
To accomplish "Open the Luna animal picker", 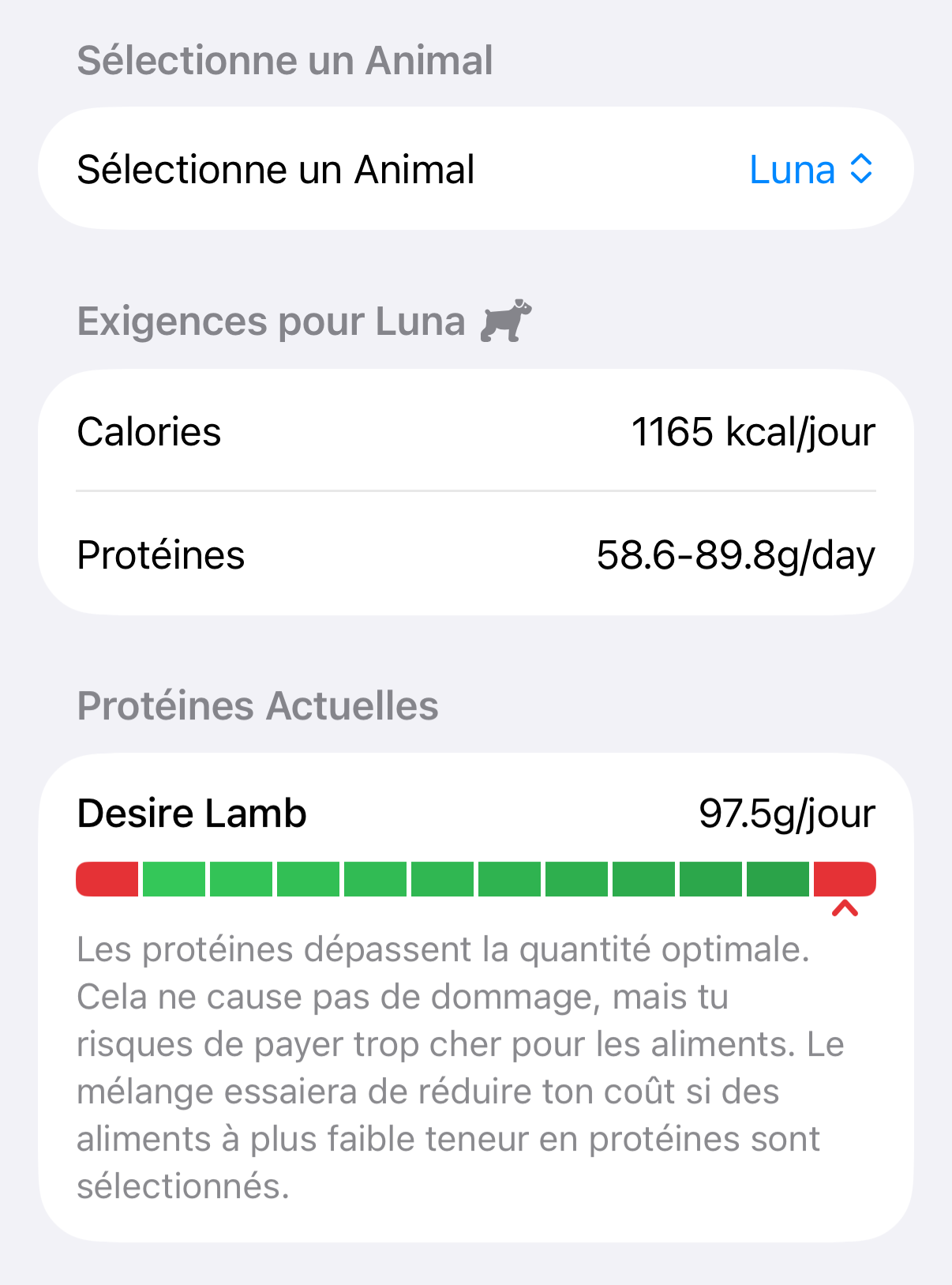I will (x=810, y=169).
